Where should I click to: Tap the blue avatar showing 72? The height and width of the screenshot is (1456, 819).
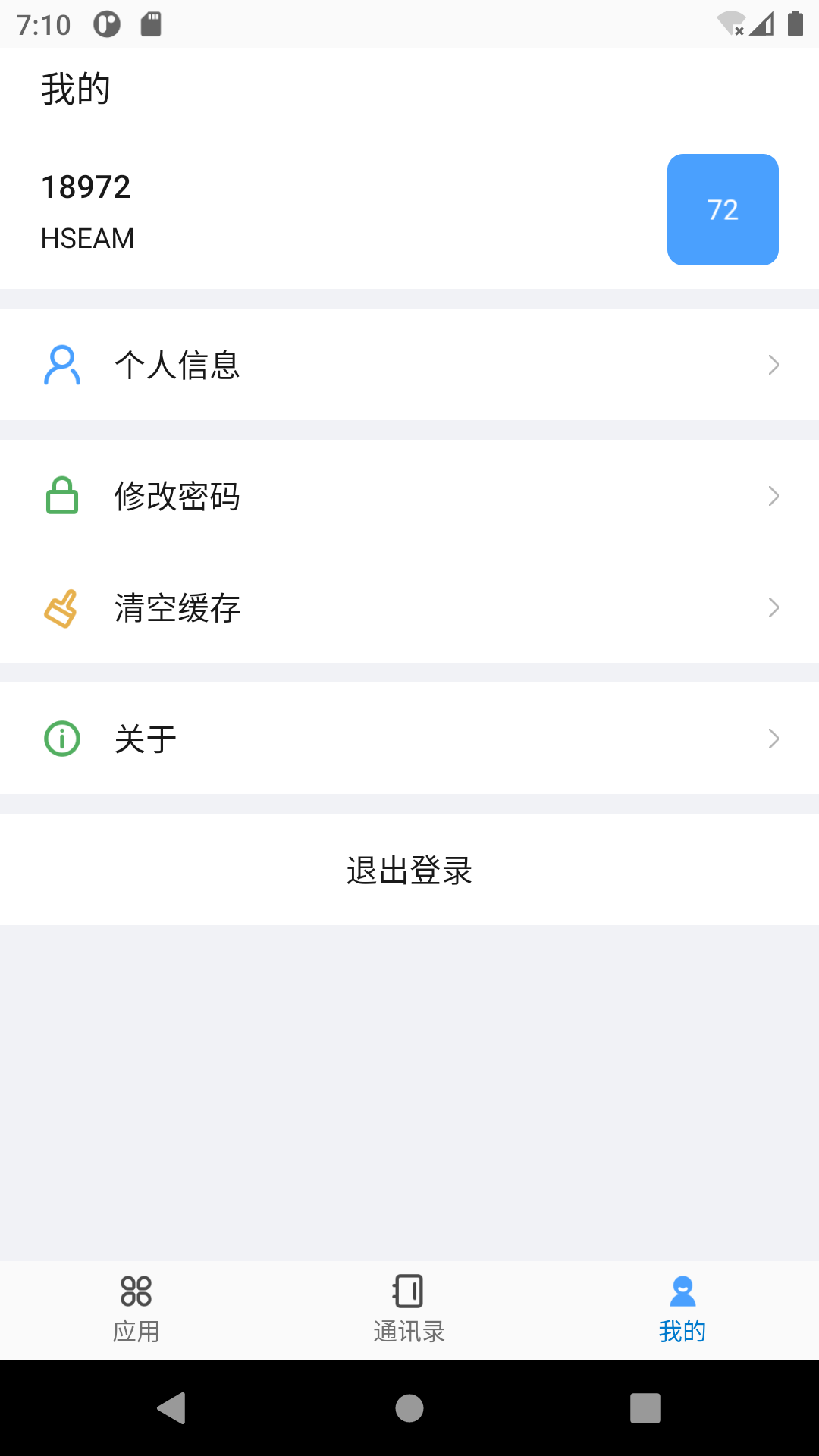click(x=723, y=209)
